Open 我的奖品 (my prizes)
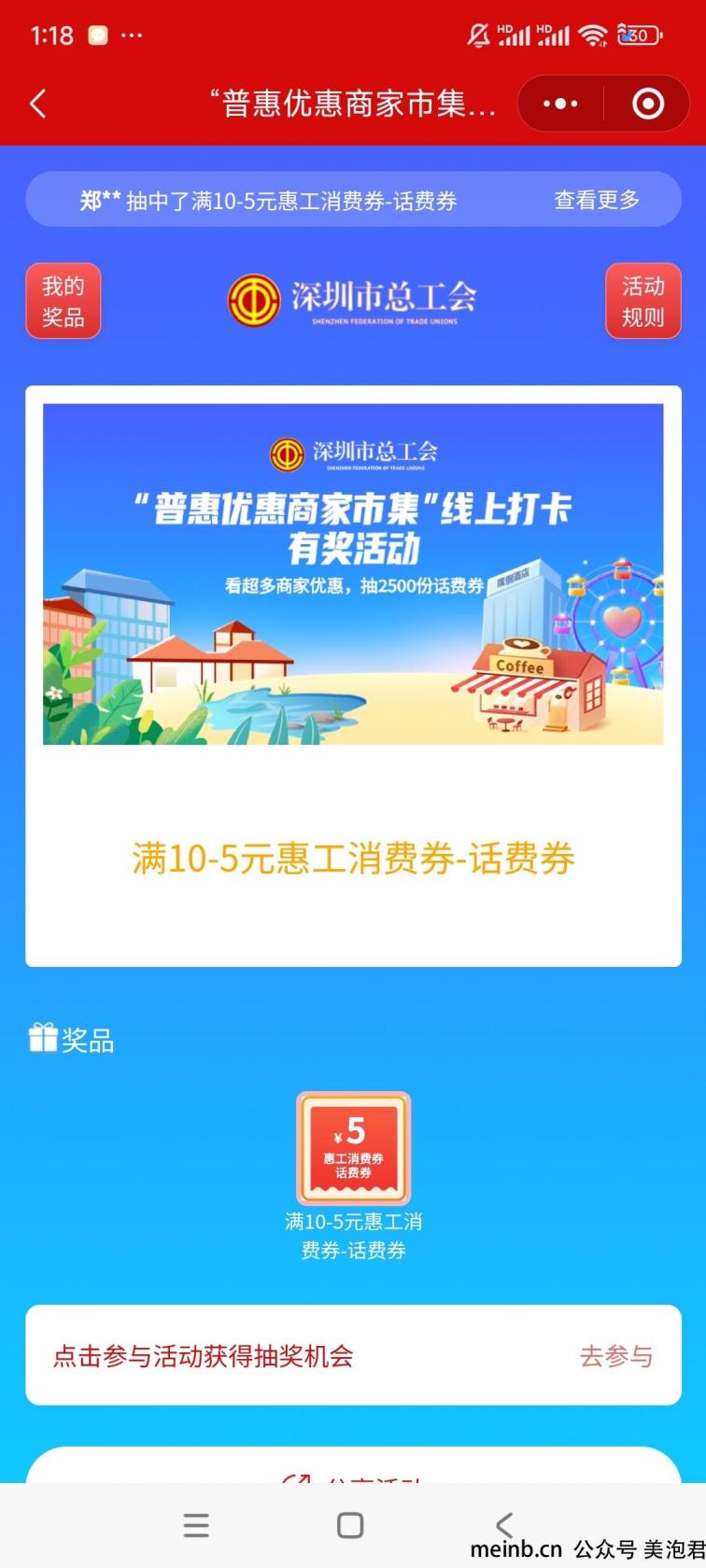Image resolution: width=706 pixels, height=1568 pixels. coord(63,301)
